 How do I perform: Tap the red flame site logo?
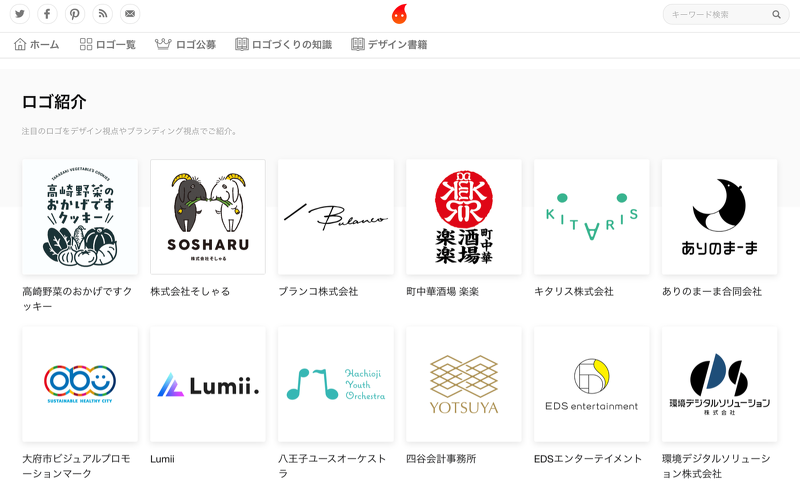click(399, 14)
